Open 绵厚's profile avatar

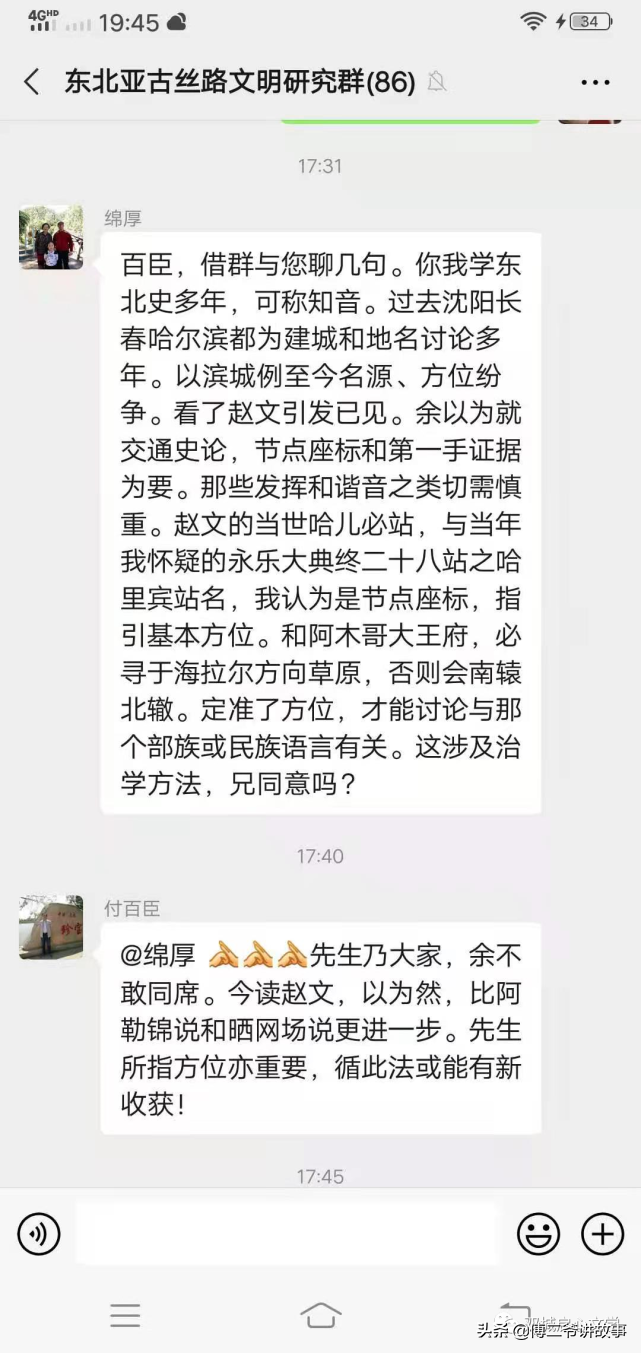click(x=51, y=237)
